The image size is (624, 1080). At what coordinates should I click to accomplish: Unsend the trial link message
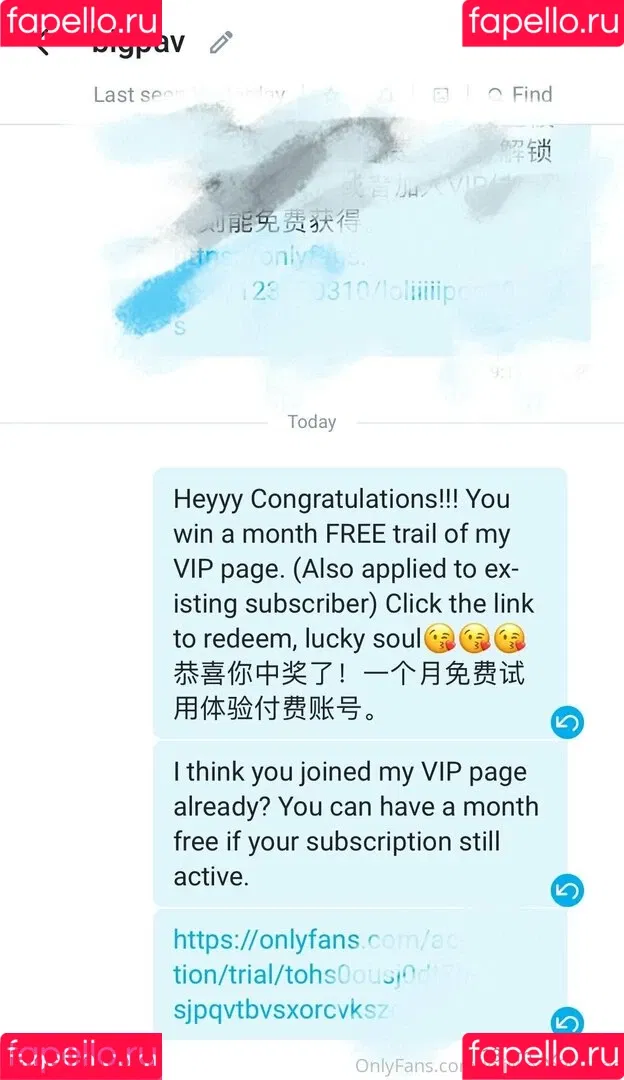(x=567, y=1021)
